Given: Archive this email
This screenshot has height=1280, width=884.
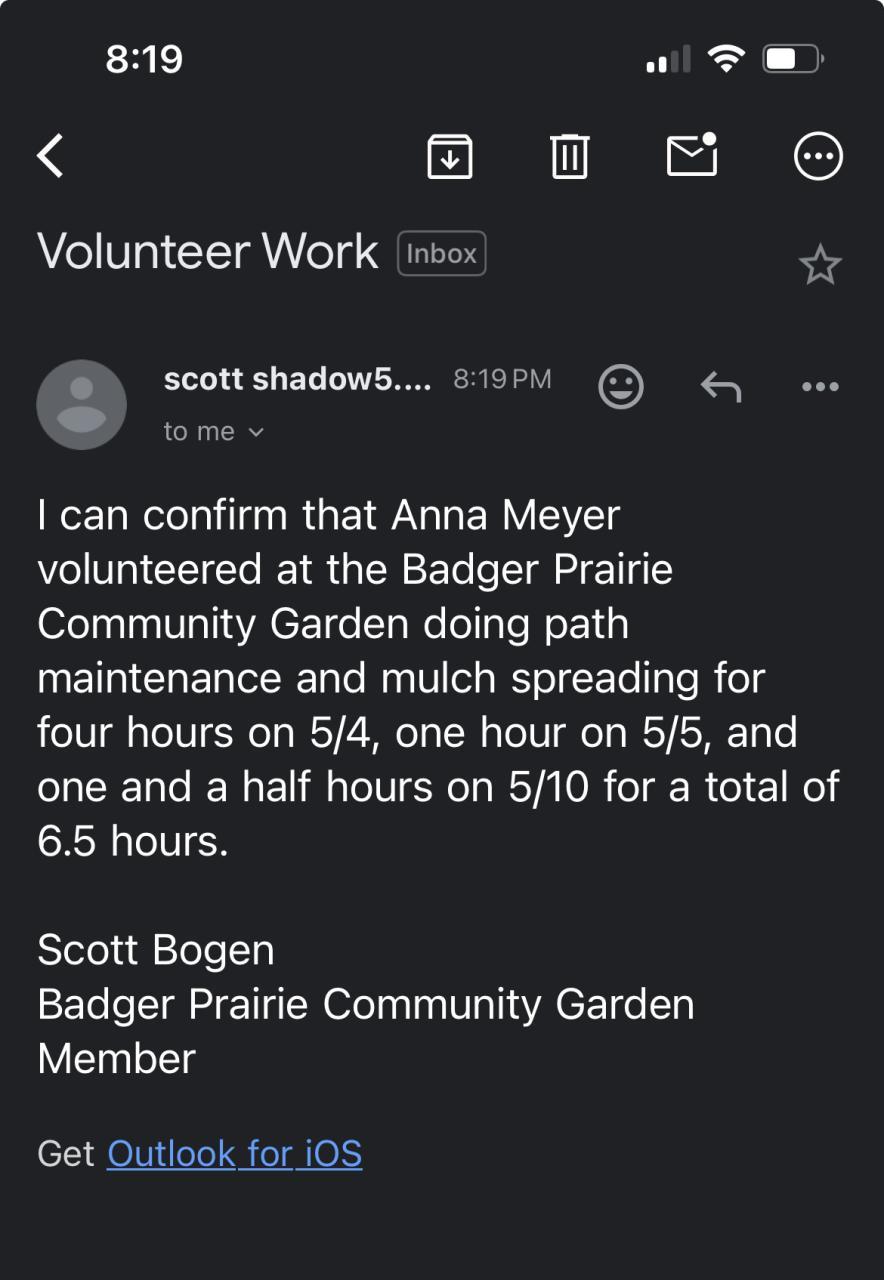Looking at the screenshot, I should tap(449, 157).
